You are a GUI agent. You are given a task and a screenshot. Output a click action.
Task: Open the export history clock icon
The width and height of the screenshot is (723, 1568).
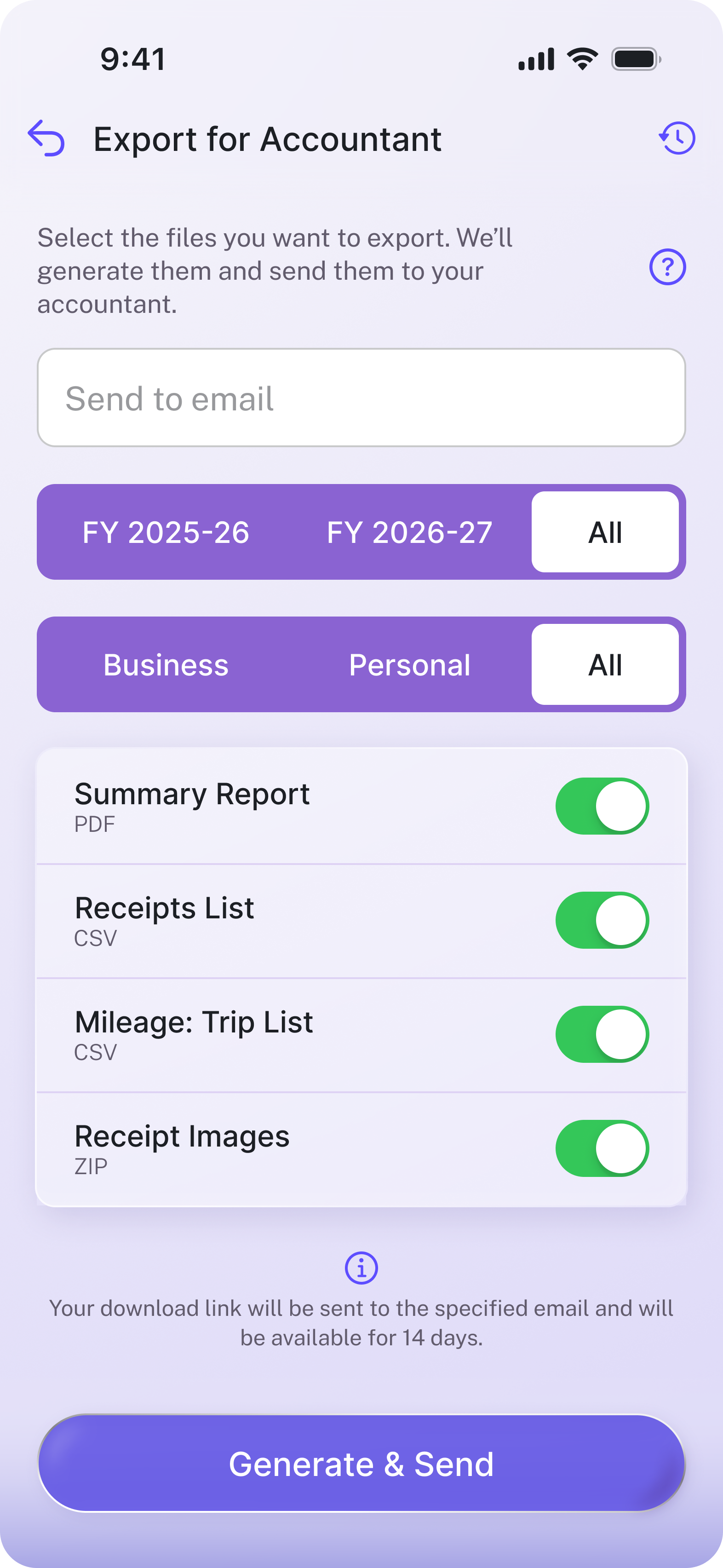(677, 138)
